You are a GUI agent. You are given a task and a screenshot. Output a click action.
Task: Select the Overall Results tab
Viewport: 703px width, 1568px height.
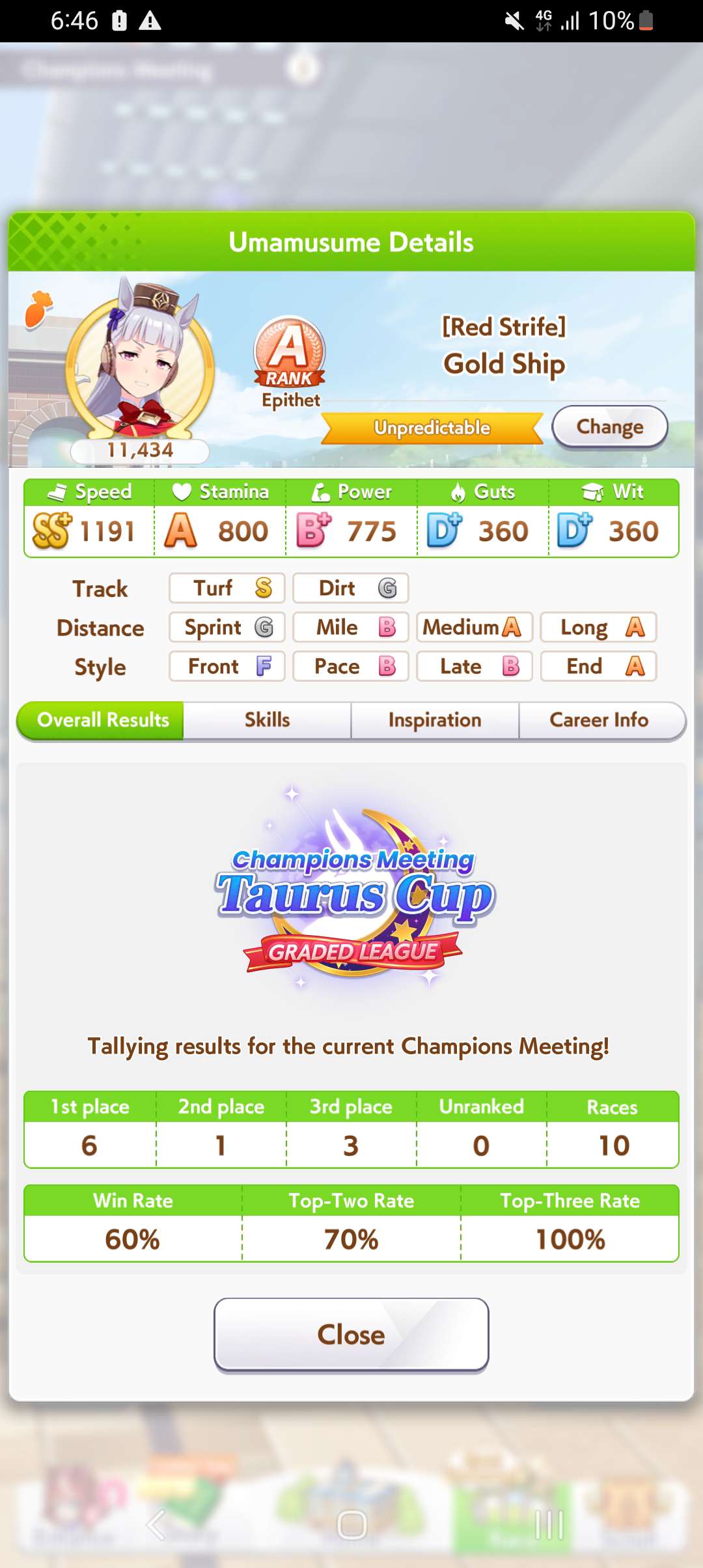(102, 720)
